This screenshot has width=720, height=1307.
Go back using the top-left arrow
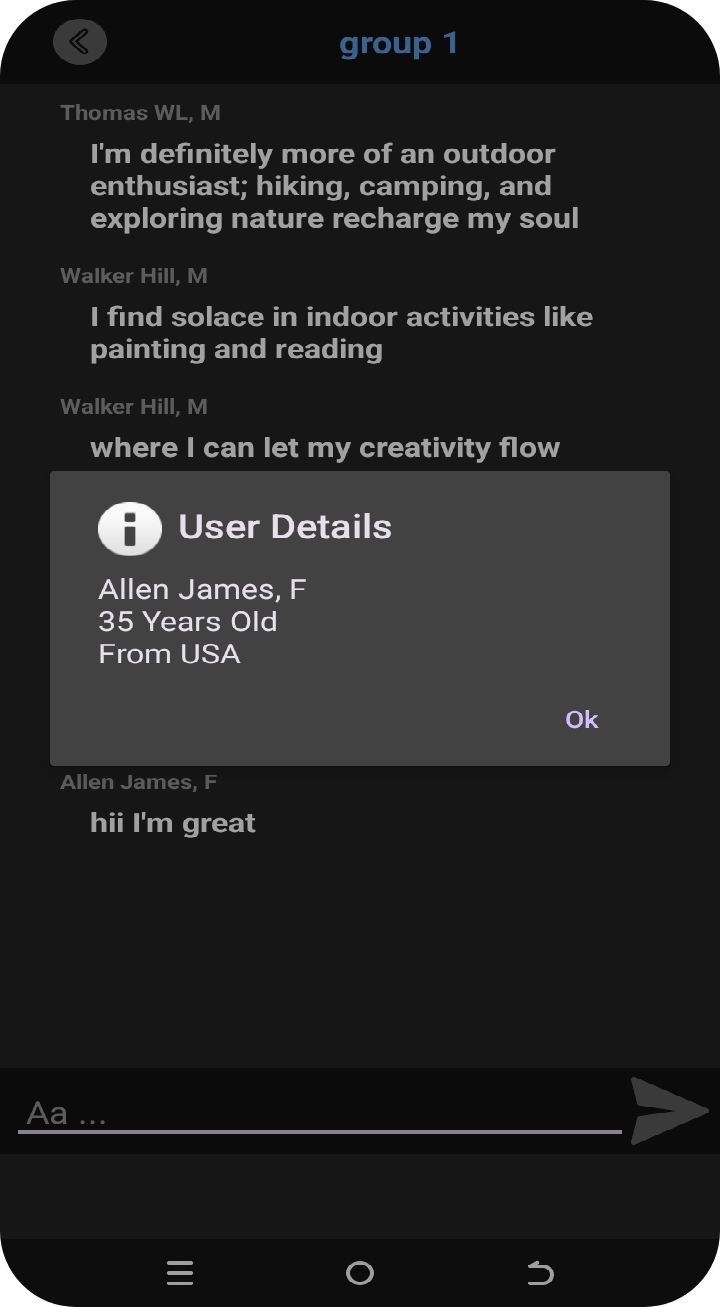80,42
